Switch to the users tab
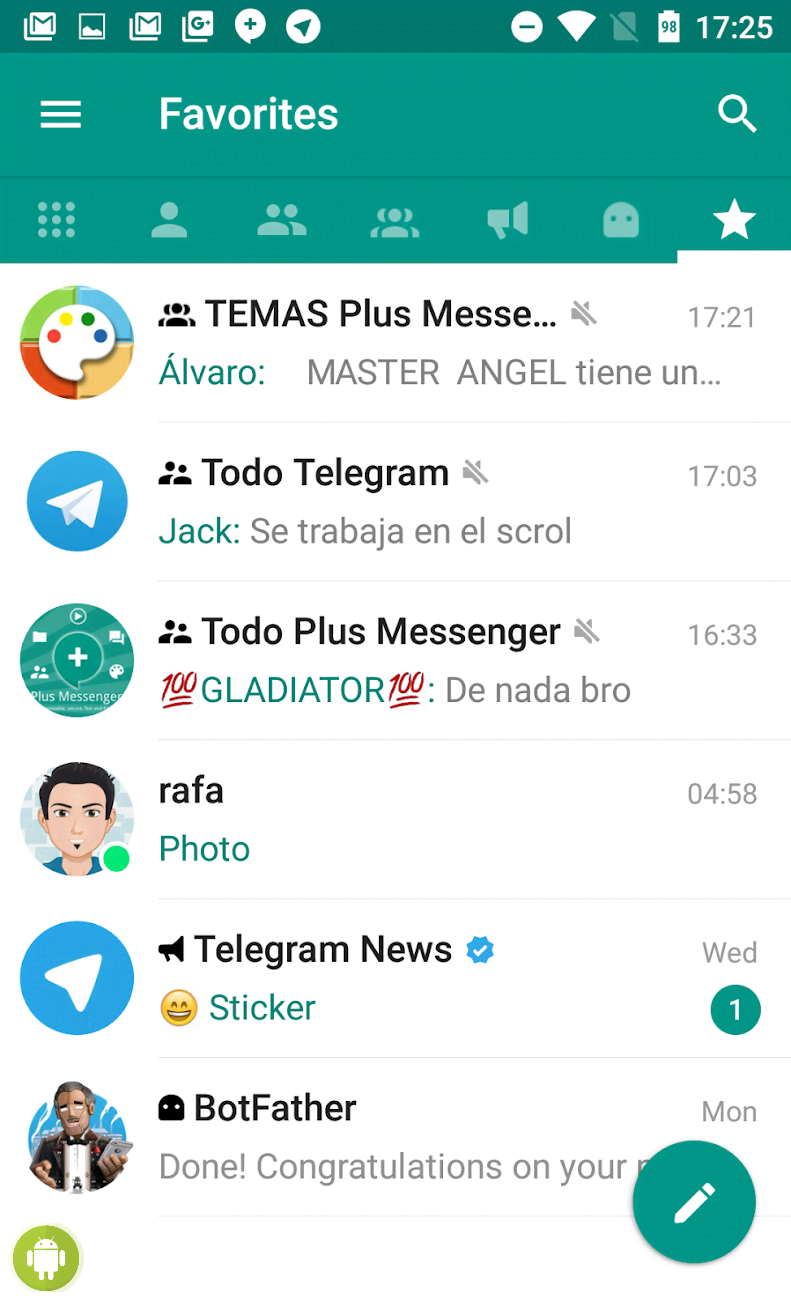Image resolution: width=791 pixels, height=1300 pixels. pos(169,220)
